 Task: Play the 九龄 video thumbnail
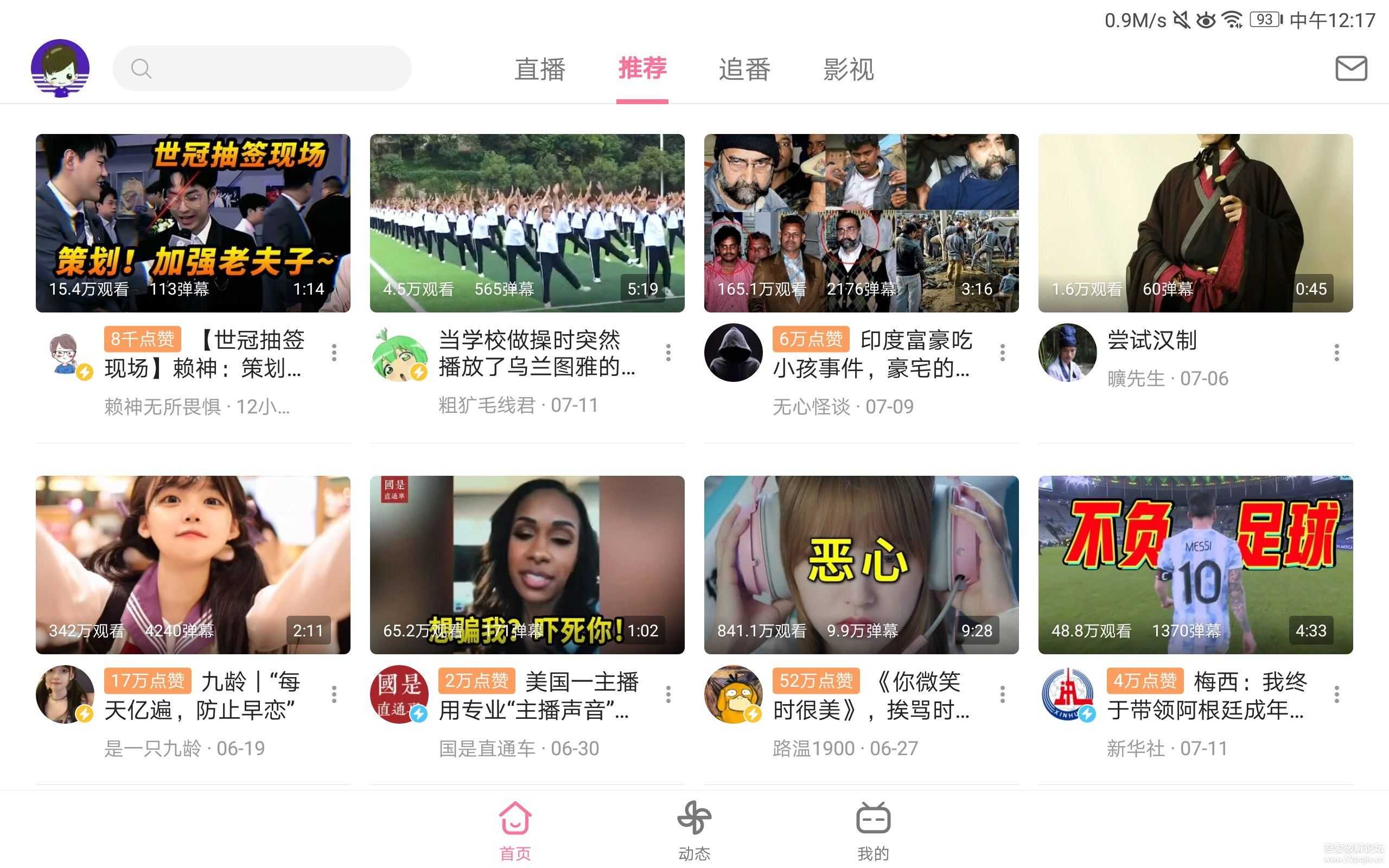coord(193,564)
